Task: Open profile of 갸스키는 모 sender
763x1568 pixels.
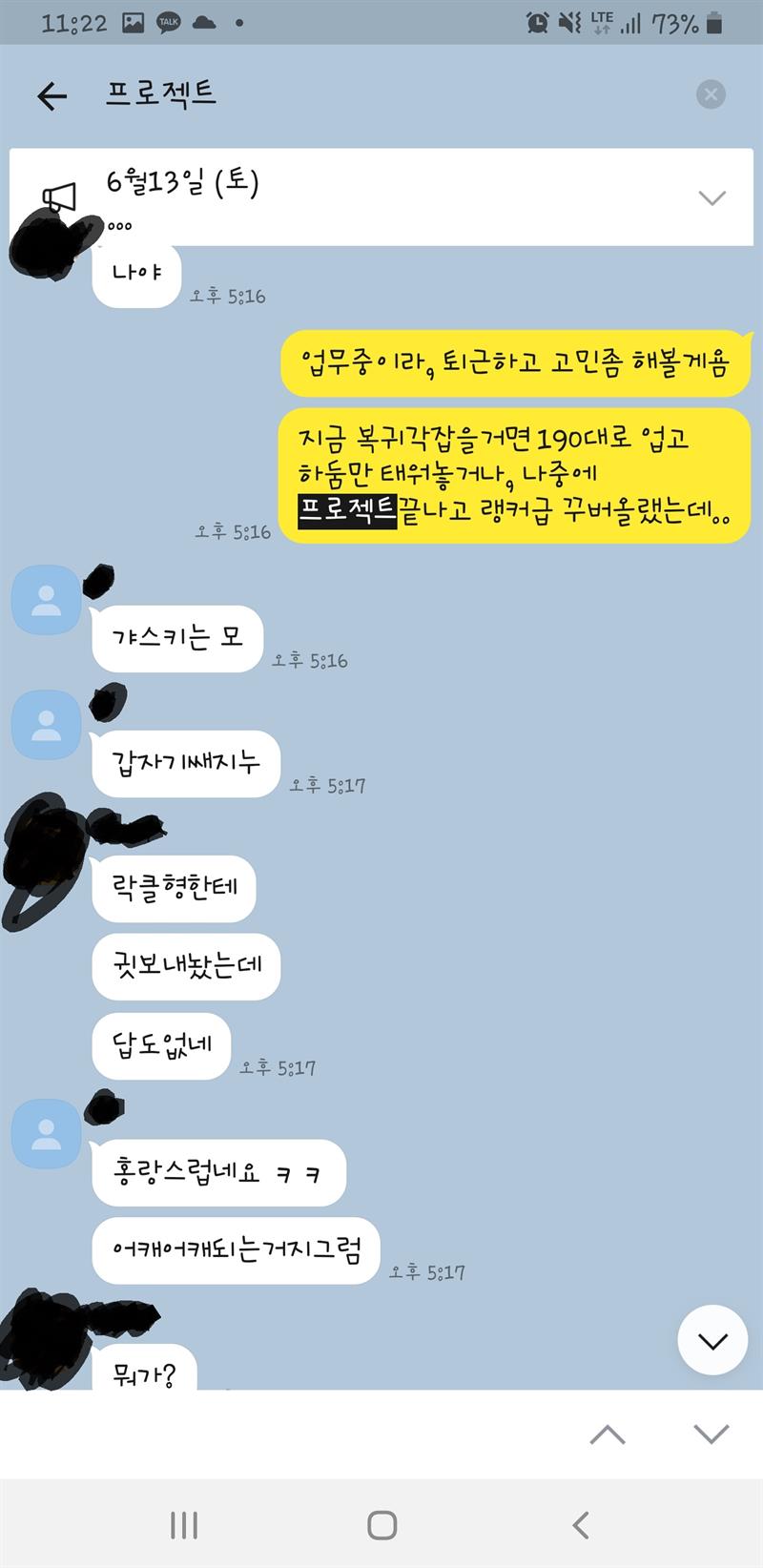Action: point(45,600)
